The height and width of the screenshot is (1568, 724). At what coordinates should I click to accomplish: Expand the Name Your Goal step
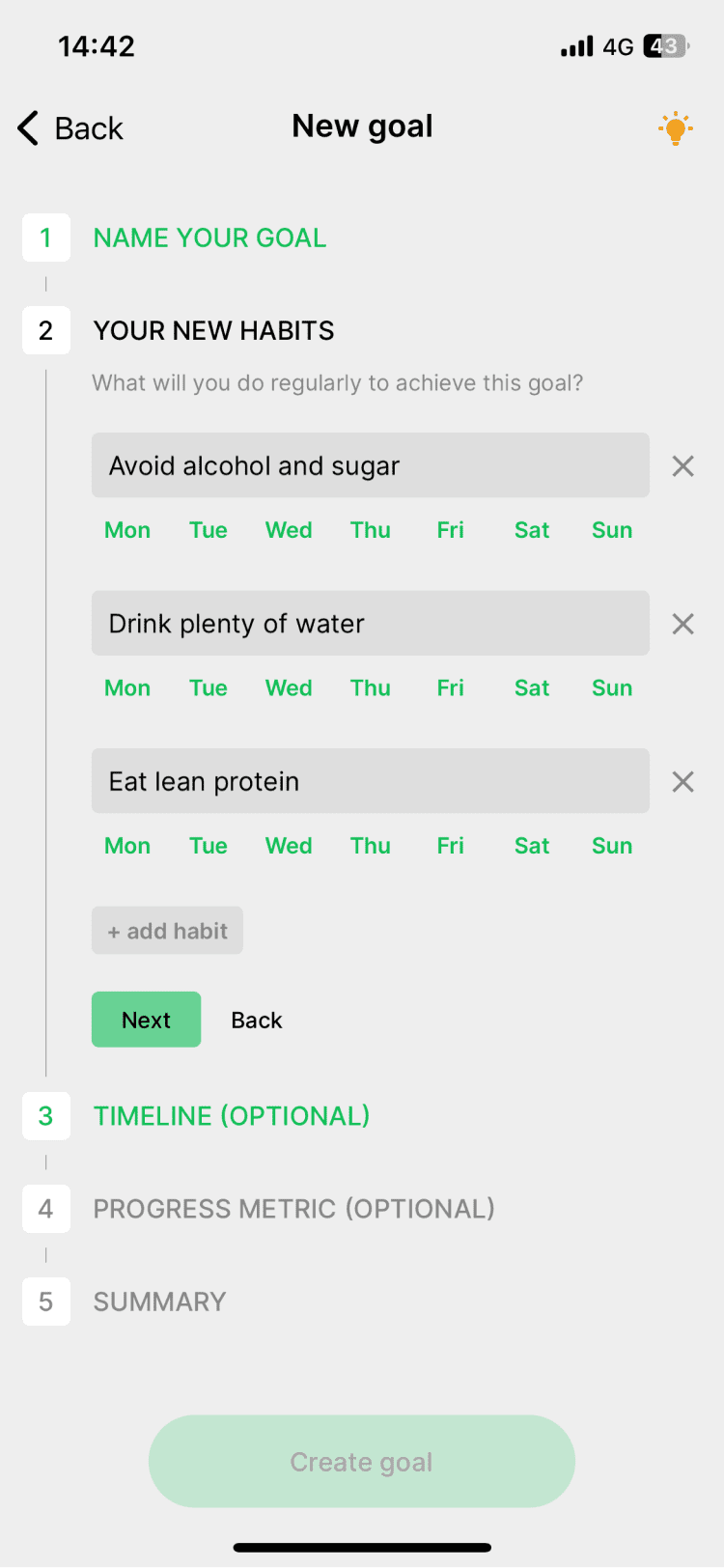[x=209, y=238]
